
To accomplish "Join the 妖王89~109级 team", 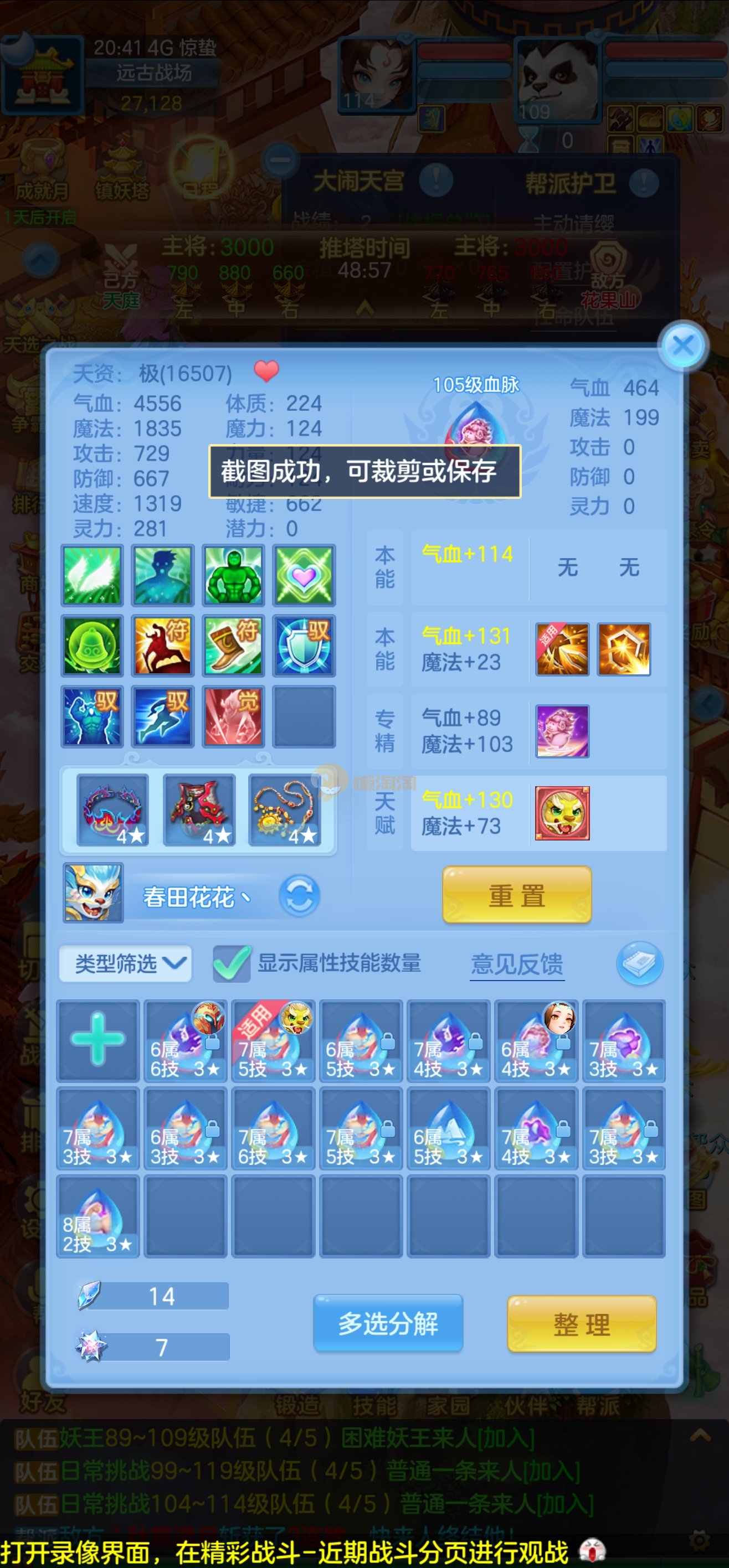I will click(x=505, y=1438).
